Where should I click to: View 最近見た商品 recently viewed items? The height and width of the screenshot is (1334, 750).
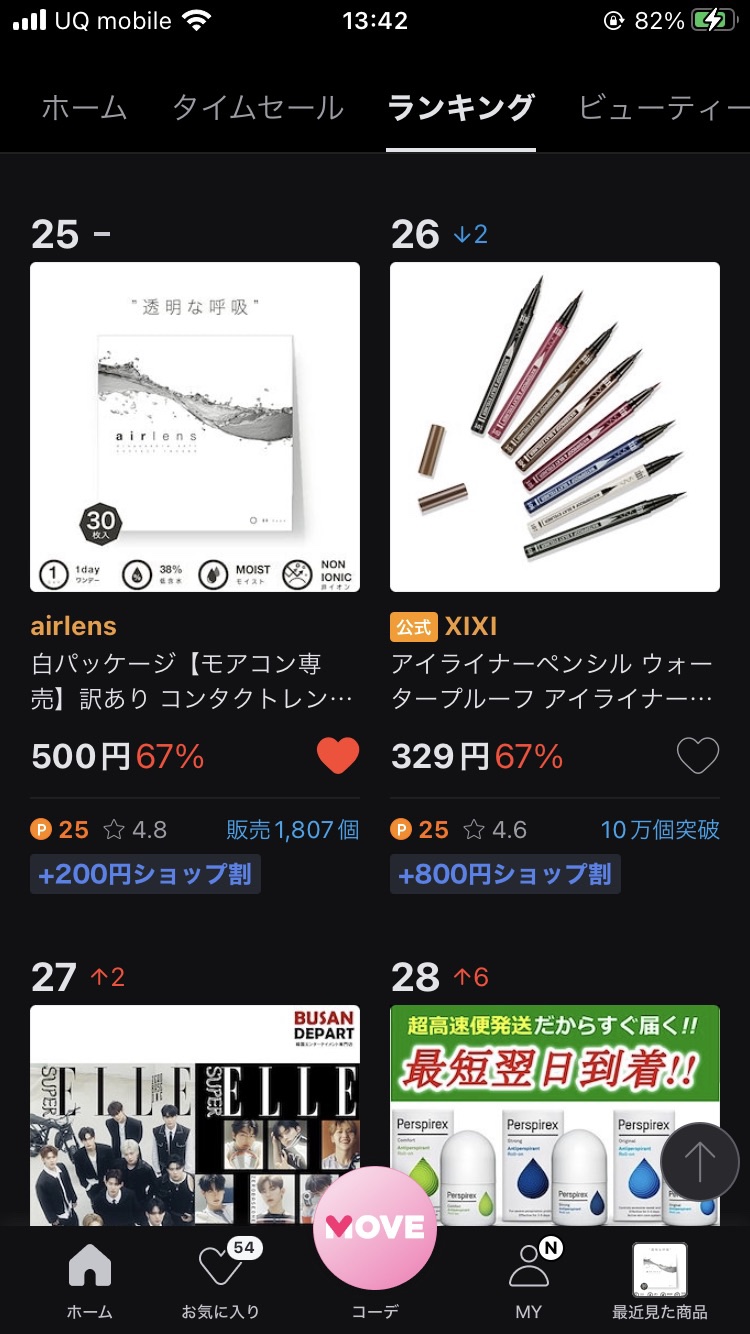point(660,1282)
